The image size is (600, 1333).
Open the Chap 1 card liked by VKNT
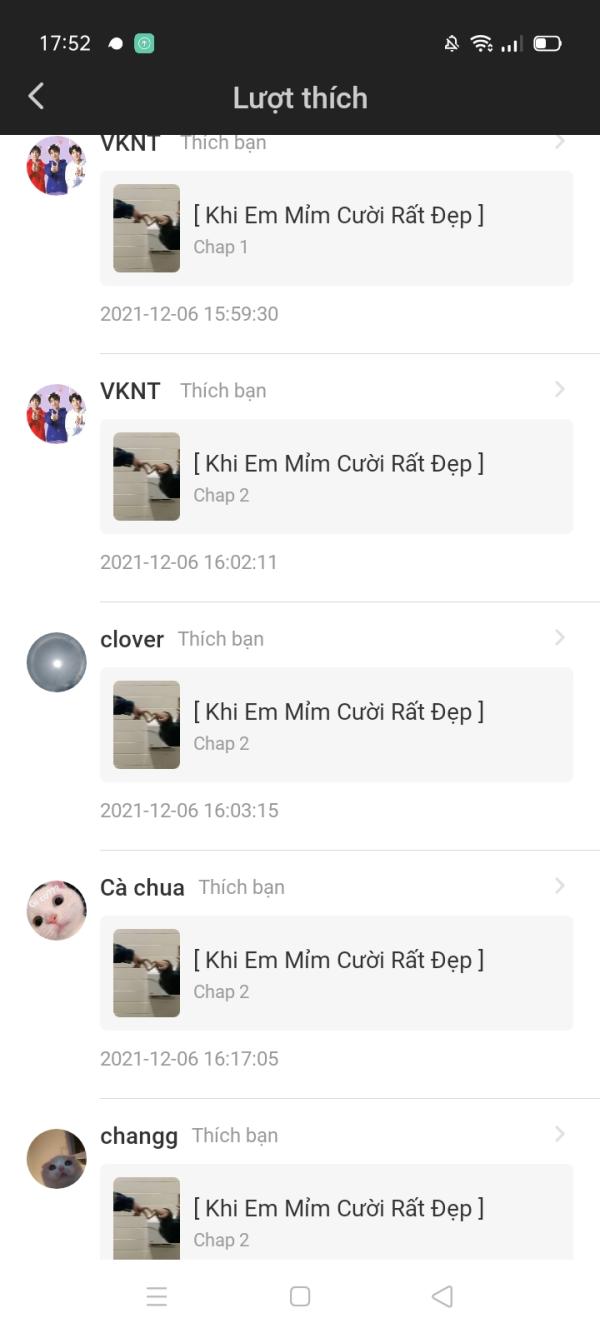[336, 228]
